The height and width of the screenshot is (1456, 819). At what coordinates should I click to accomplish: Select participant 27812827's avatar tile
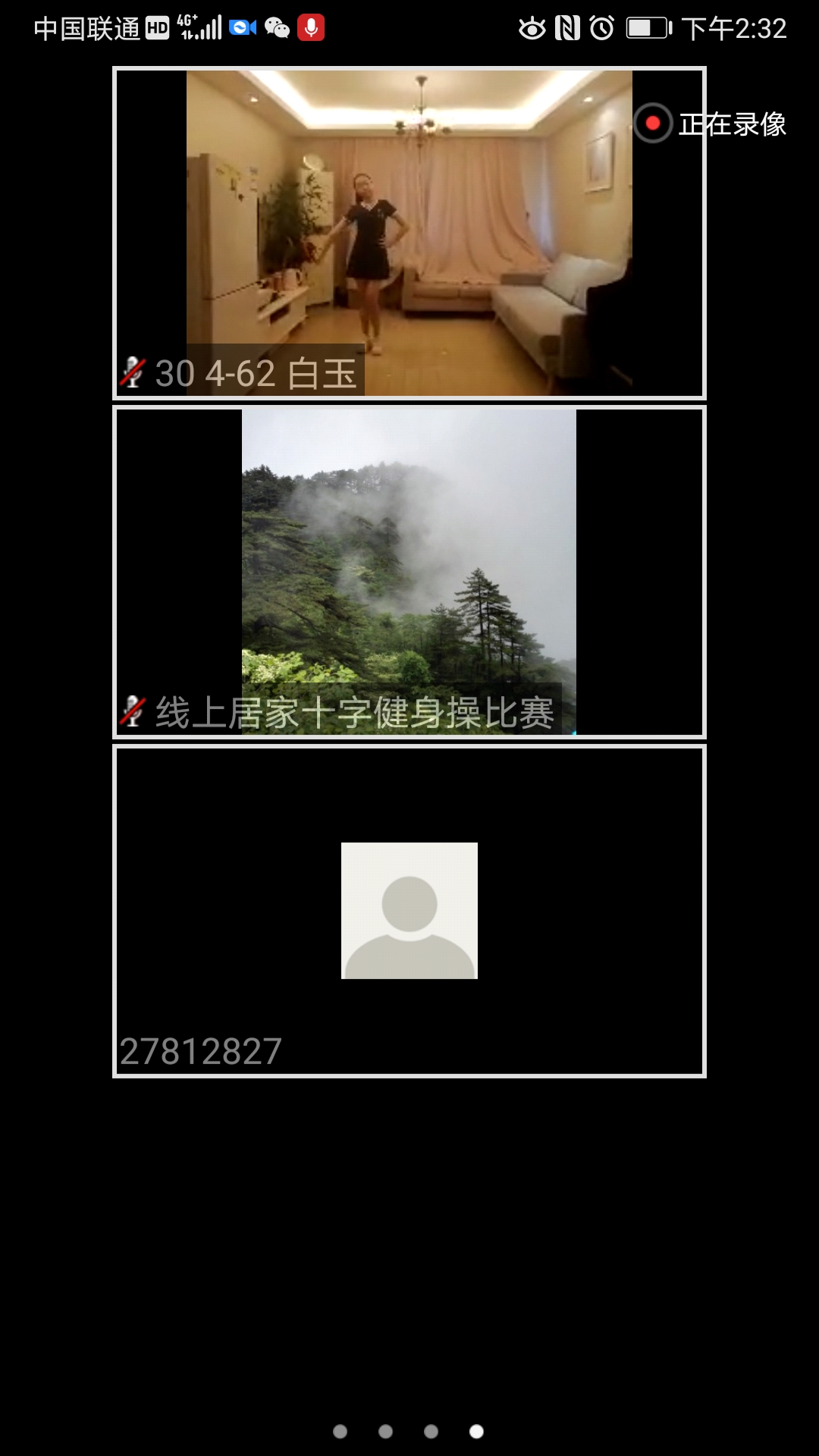tap(409, 911)
